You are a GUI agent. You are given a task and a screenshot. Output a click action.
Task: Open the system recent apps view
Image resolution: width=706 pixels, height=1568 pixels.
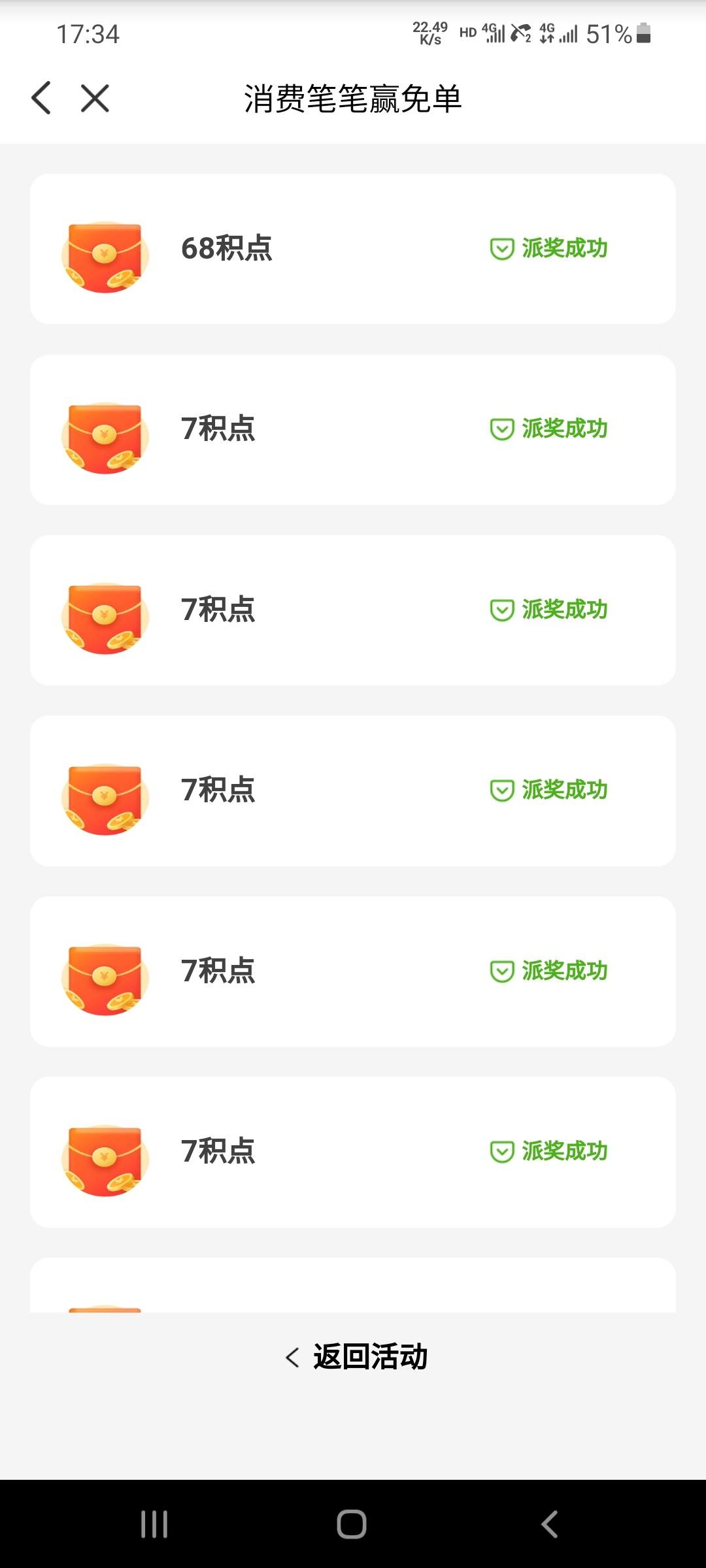click(x=154, y=1524)
